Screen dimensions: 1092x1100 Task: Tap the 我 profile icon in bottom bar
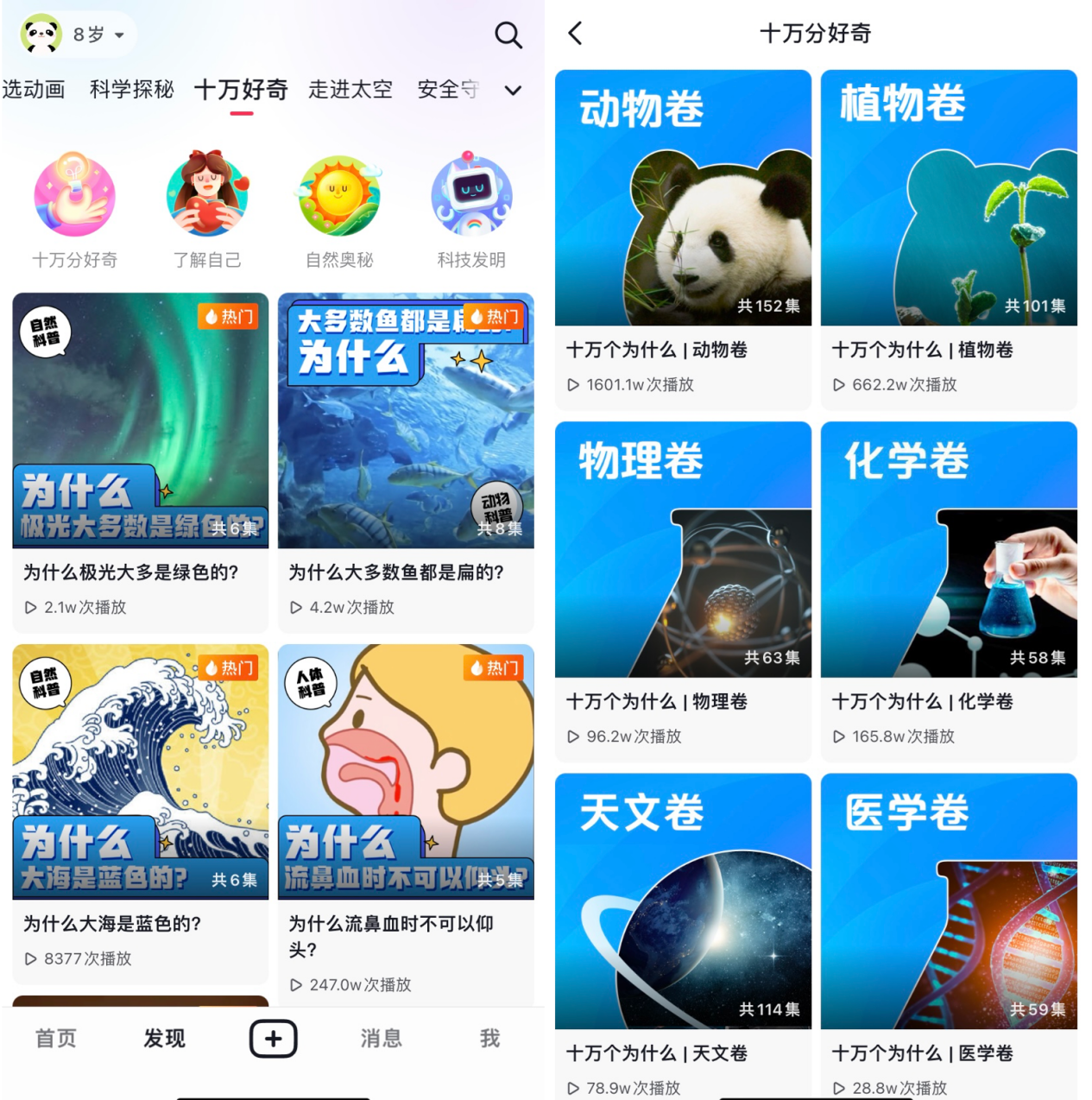coord(489,1039)
